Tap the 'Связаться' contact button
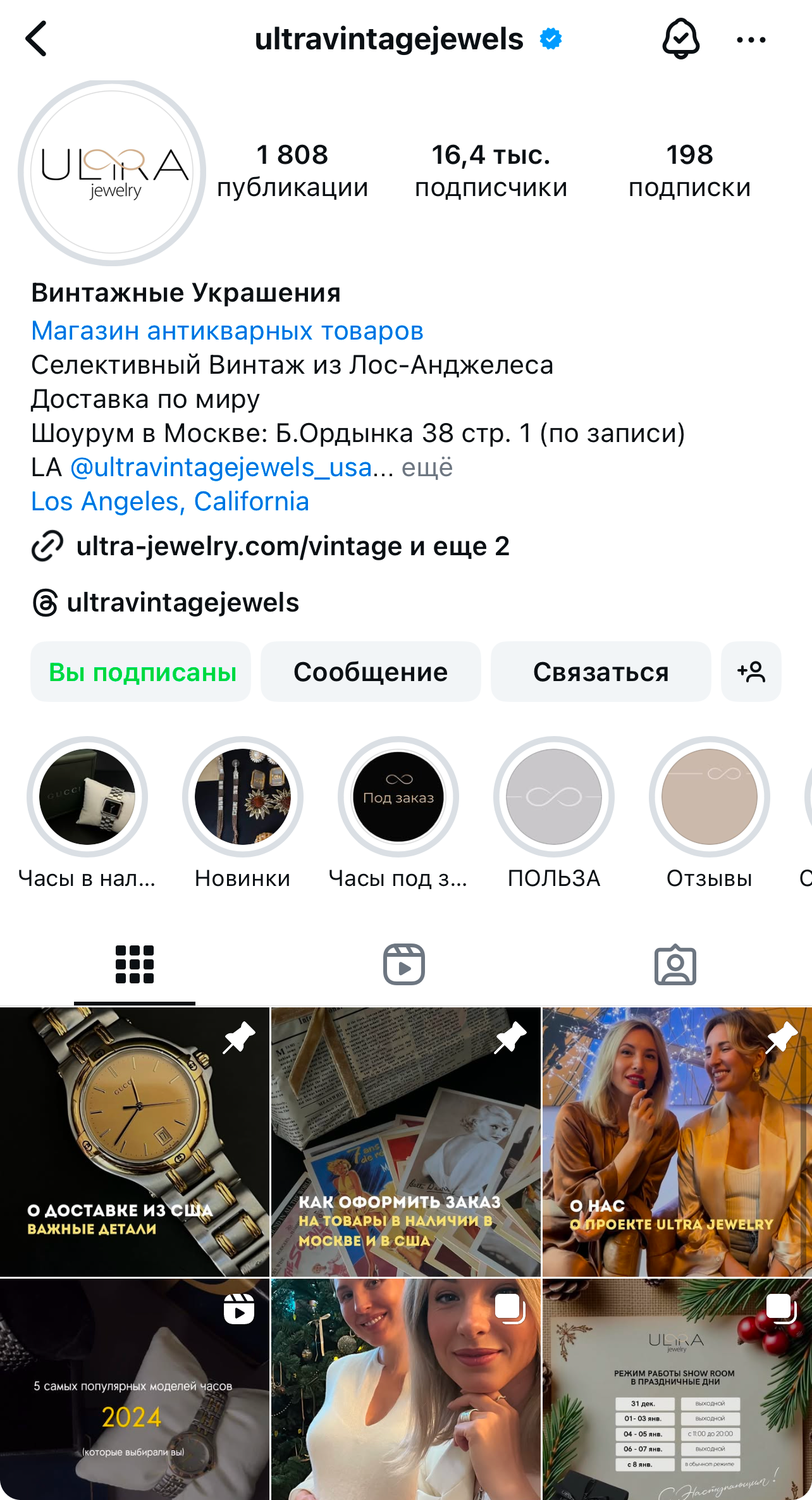This screenshot has width=812, height=1500. (x=601, y=672)
